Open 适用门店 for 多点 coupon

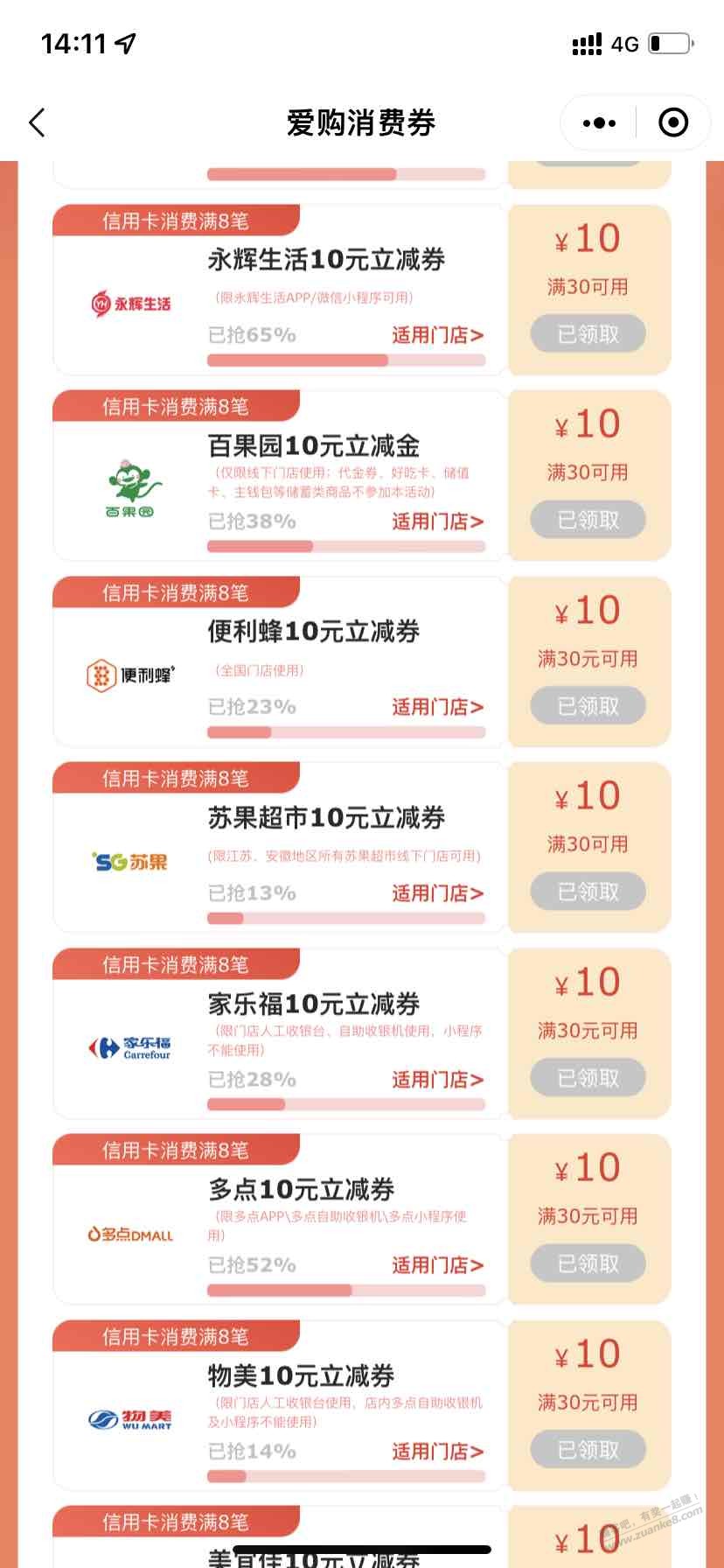(437, 1265)
